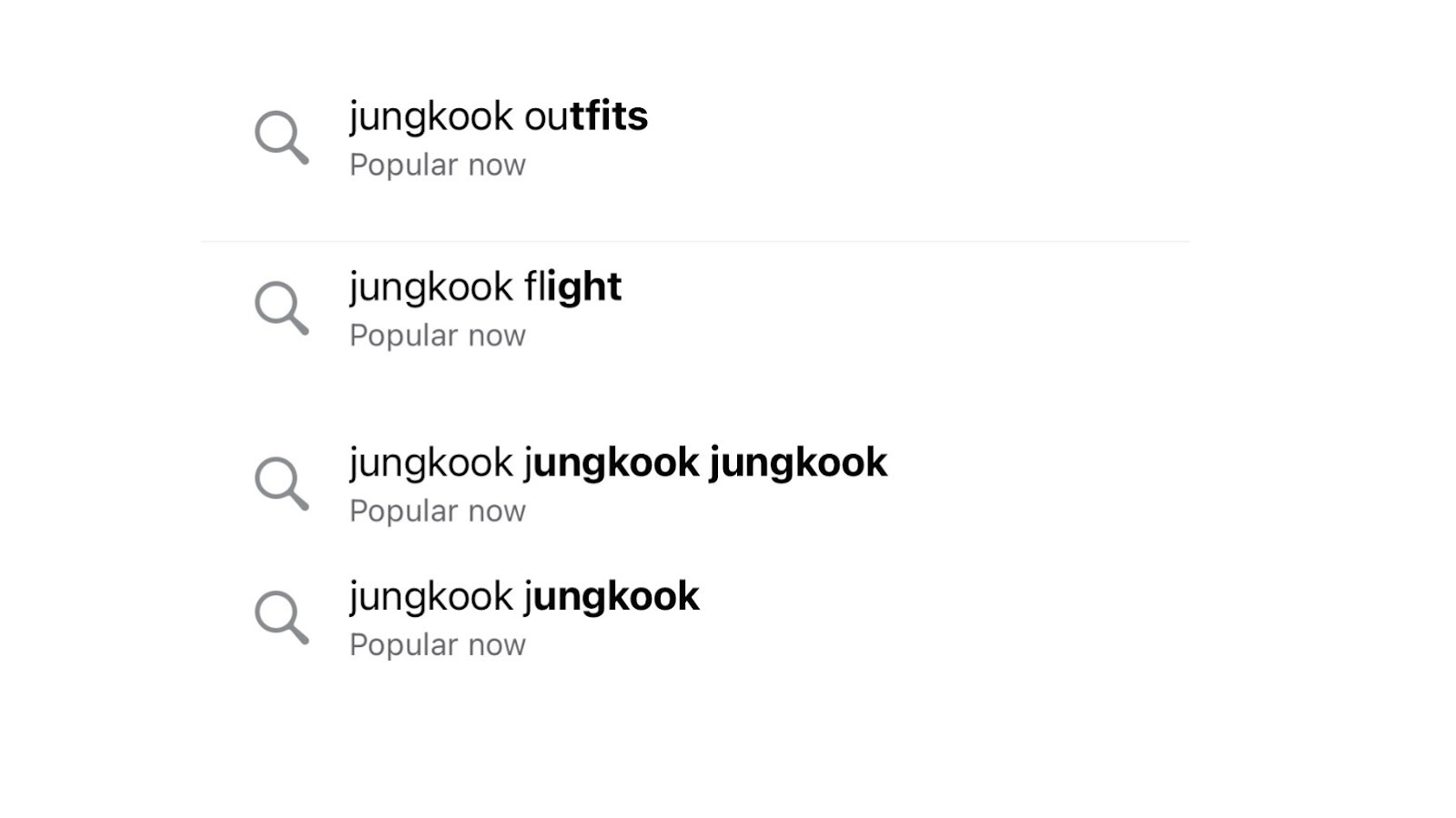
Task: Tap the two-word "jungkook jungkook" suggestion
Action: click(x=524, y=597)
